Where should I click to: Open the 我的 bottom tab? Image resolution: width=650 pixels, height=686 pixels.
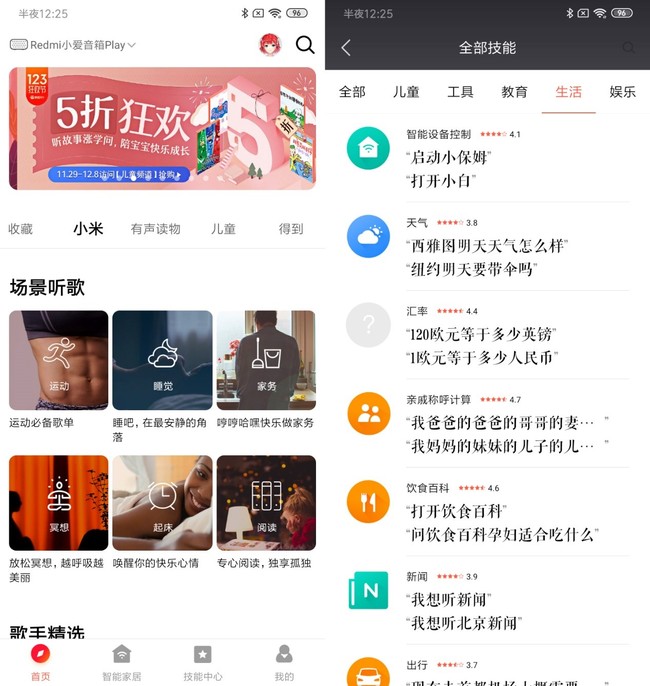pyautogui.click(x=284, y=662)
